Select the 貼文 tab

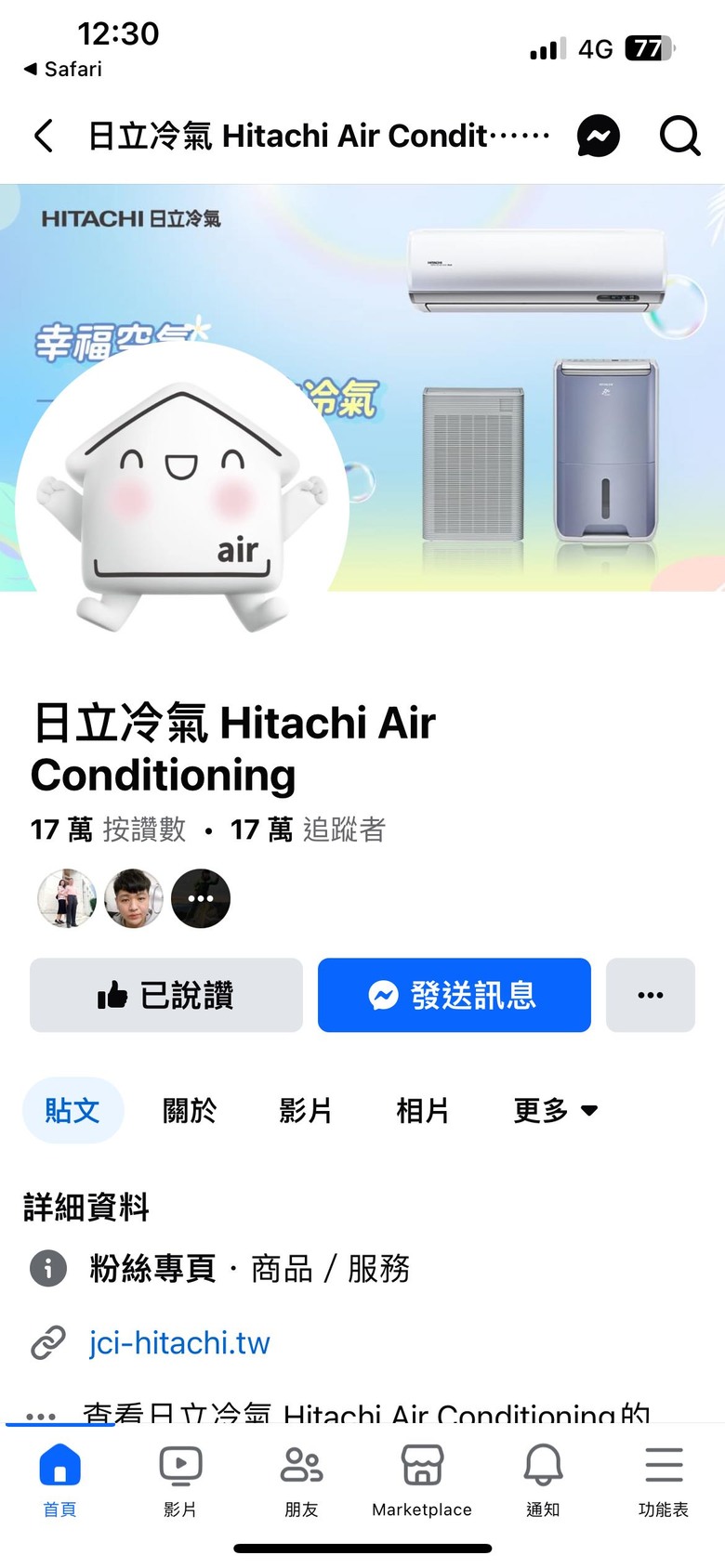(x=72, y=1110)
